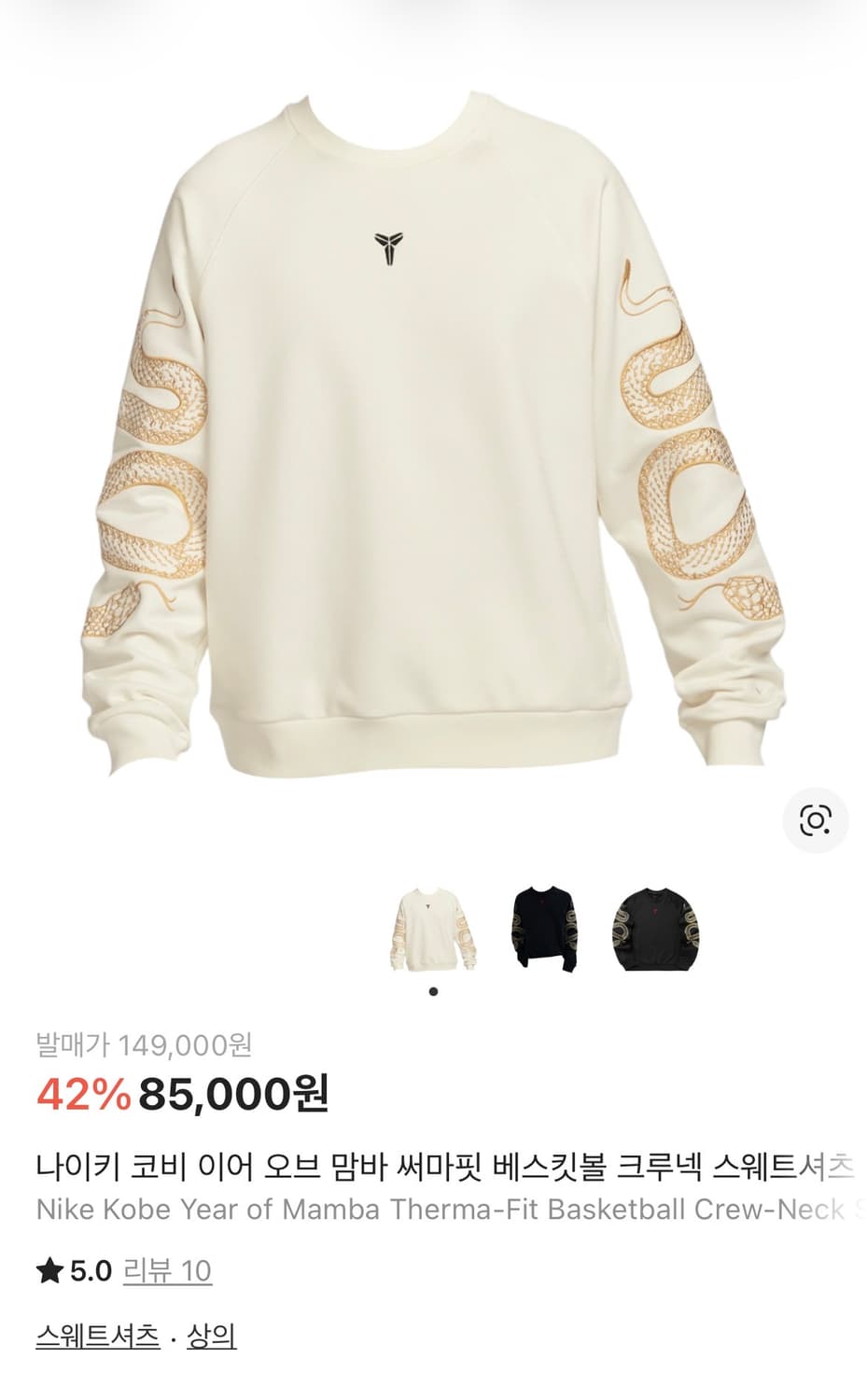This screenshot has height=1400, width=867.
Task: Open the 상의 category link
Action: tap(211, 1336)
